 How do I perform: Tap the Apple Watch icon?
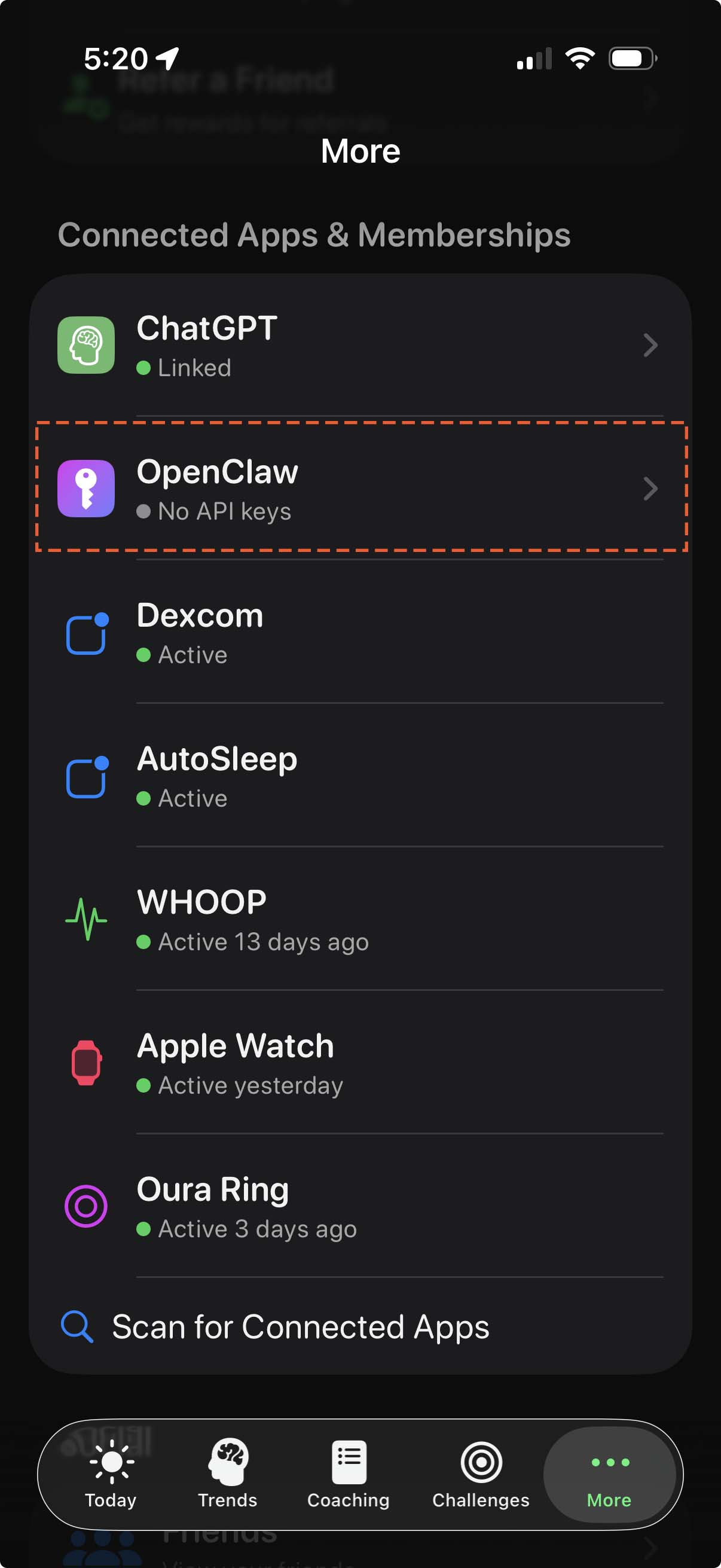tap(85, 1063)
